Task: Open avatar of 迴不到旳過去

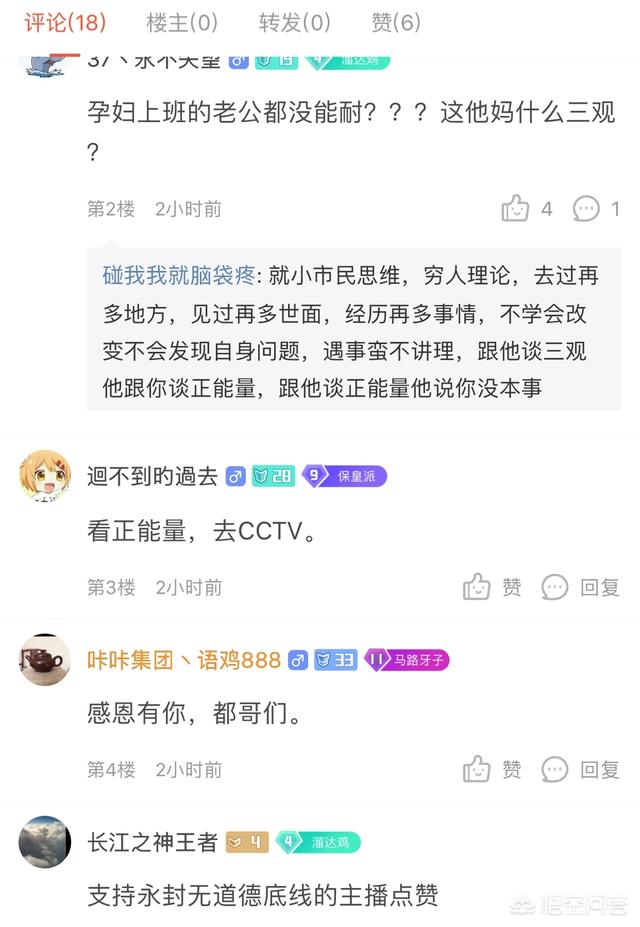Action: point(44,476)
